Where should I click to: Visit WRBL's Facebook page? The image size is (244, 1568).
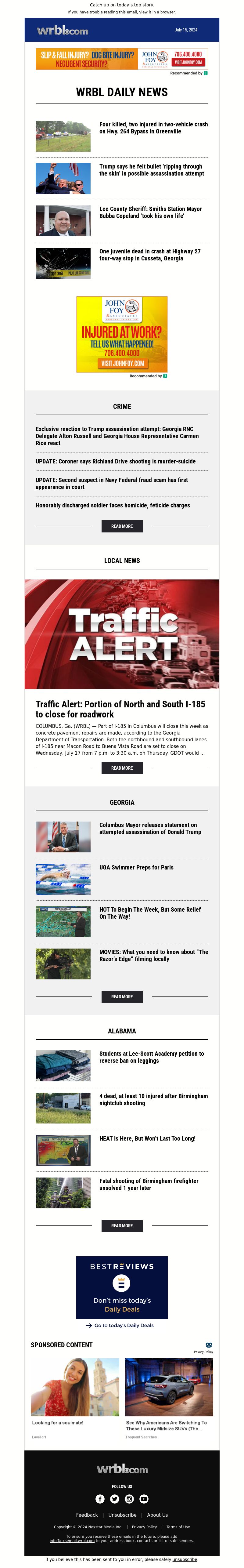100,1499
